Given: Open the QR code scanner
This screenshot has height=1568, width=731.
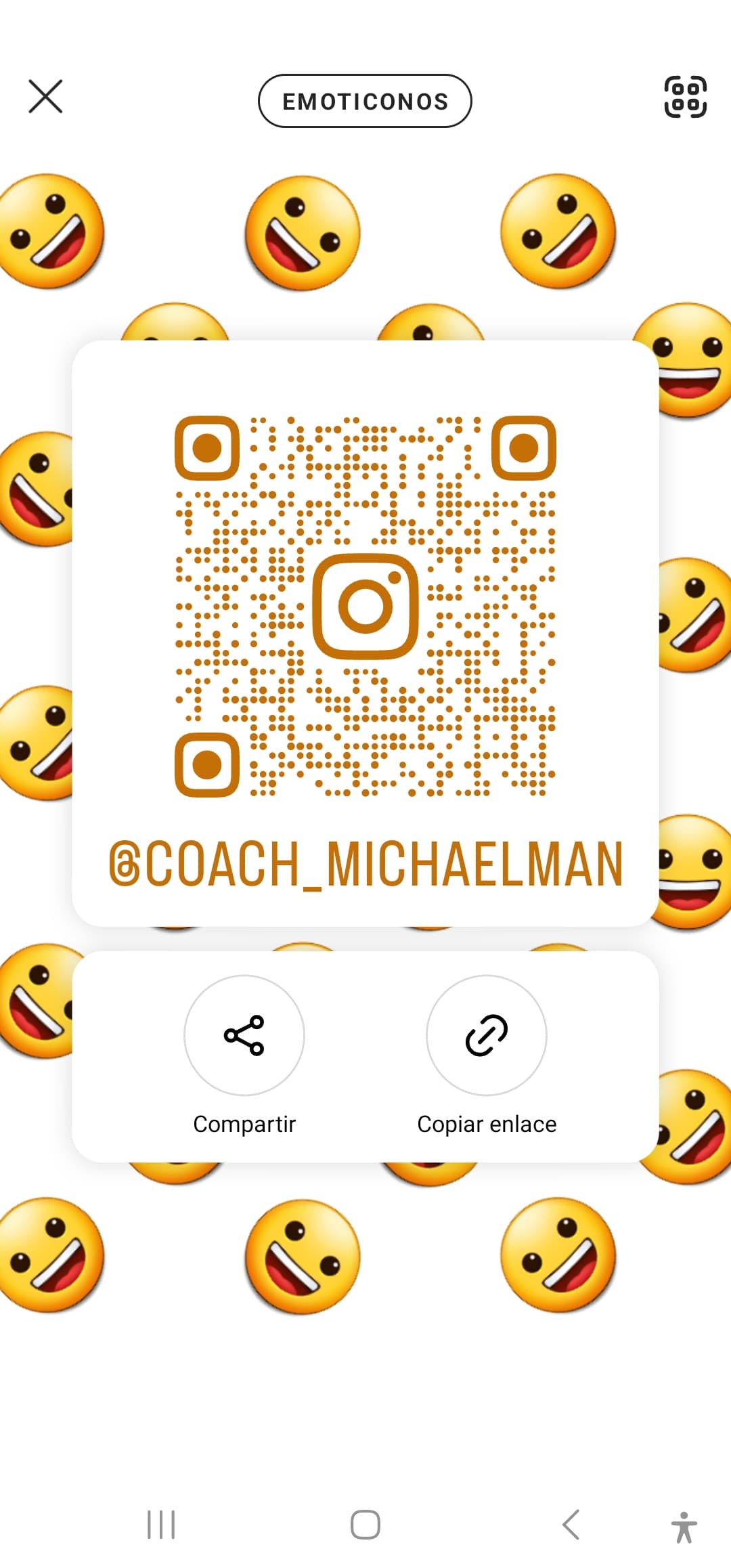Looking at the screenshot, I should pyautogui.click(x=686, y=97).
